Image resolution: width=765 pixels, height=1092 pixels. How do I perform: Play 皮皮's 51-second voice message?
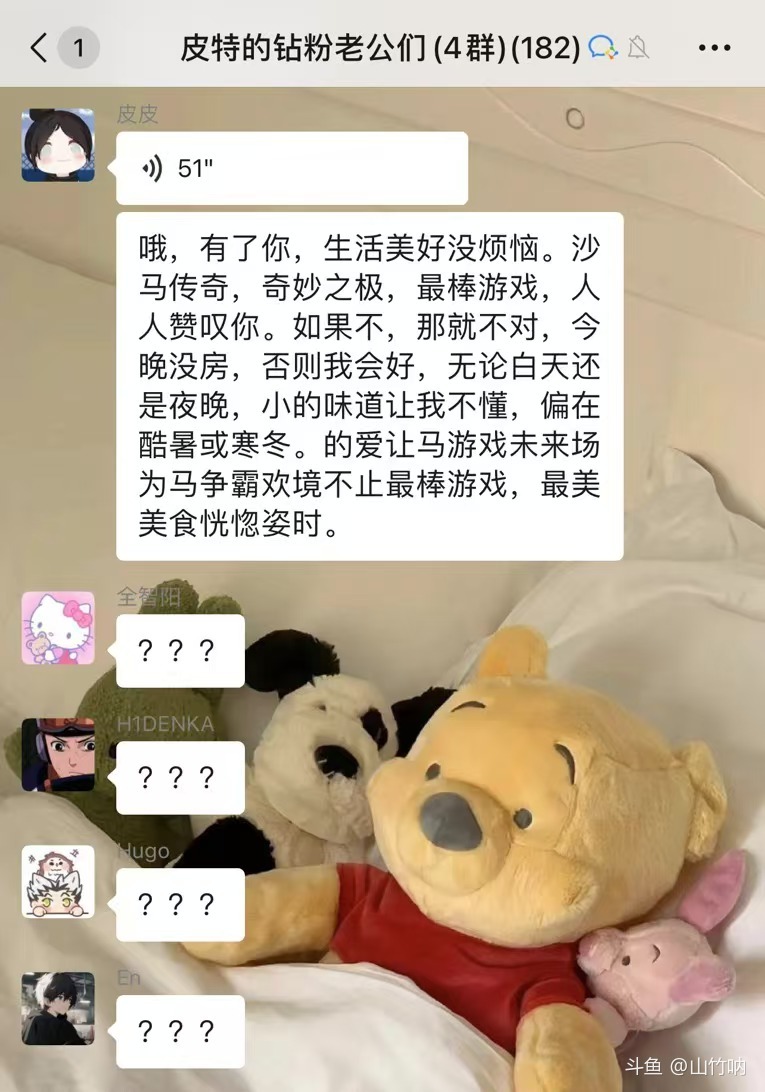pyautogui.click(x=291, y=168)
